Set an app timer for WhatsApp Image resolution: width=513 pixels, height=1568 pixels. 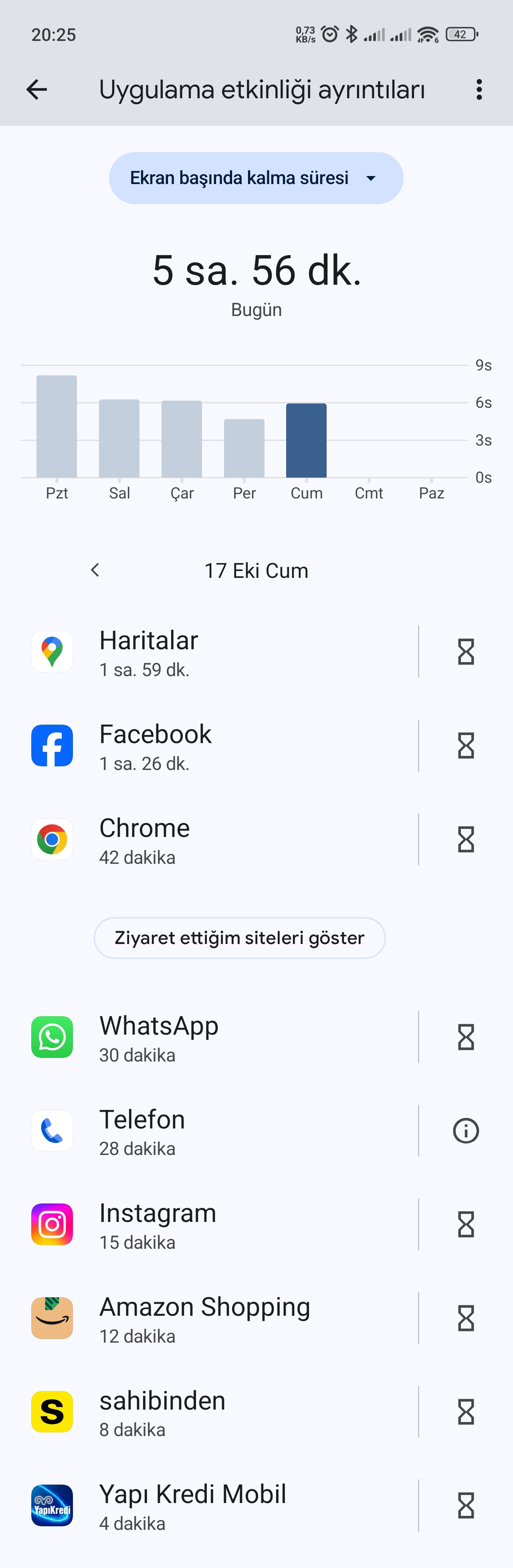point(466,1037)
